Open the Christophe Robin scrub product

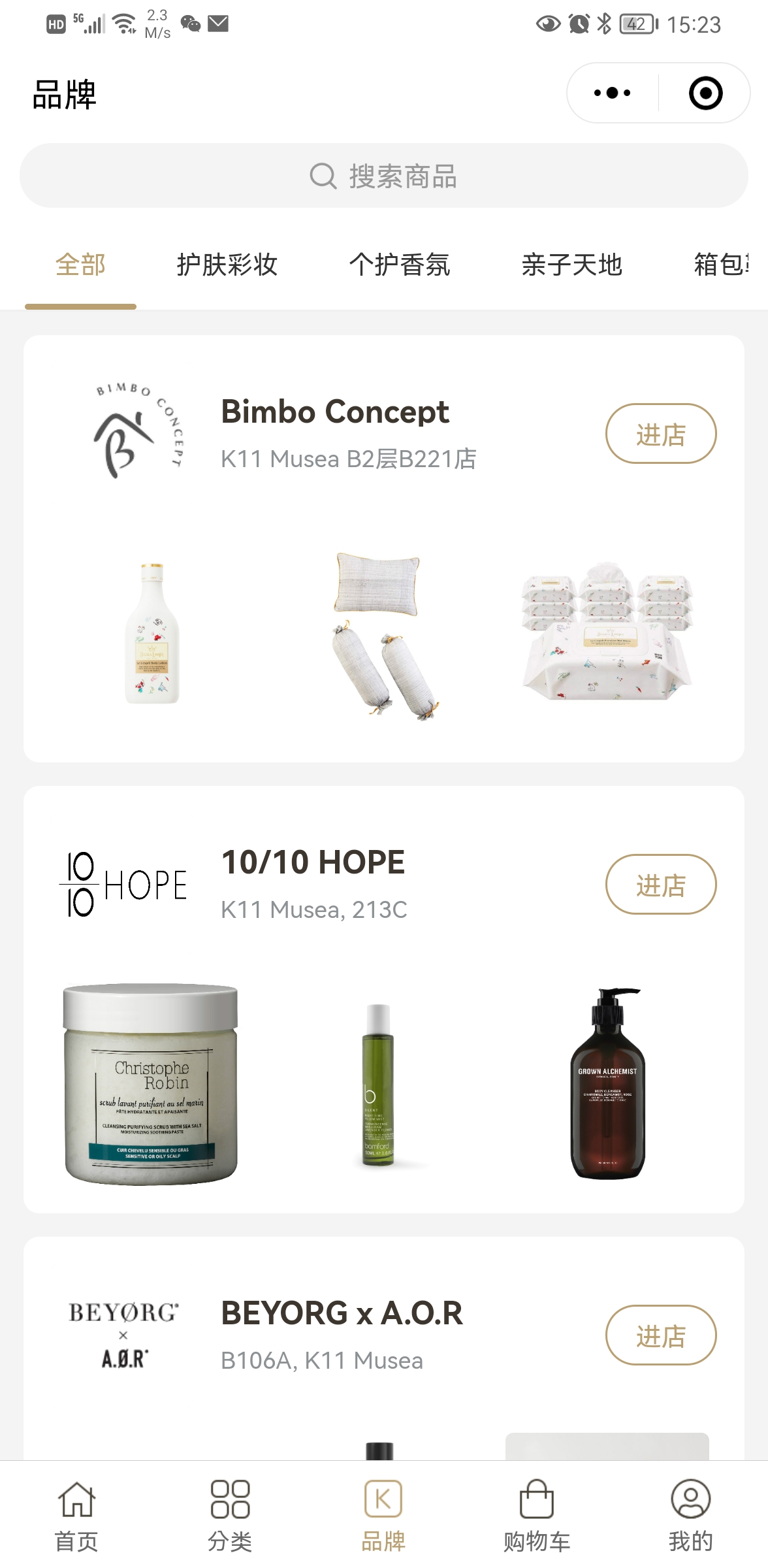[x=151, y=1085]
